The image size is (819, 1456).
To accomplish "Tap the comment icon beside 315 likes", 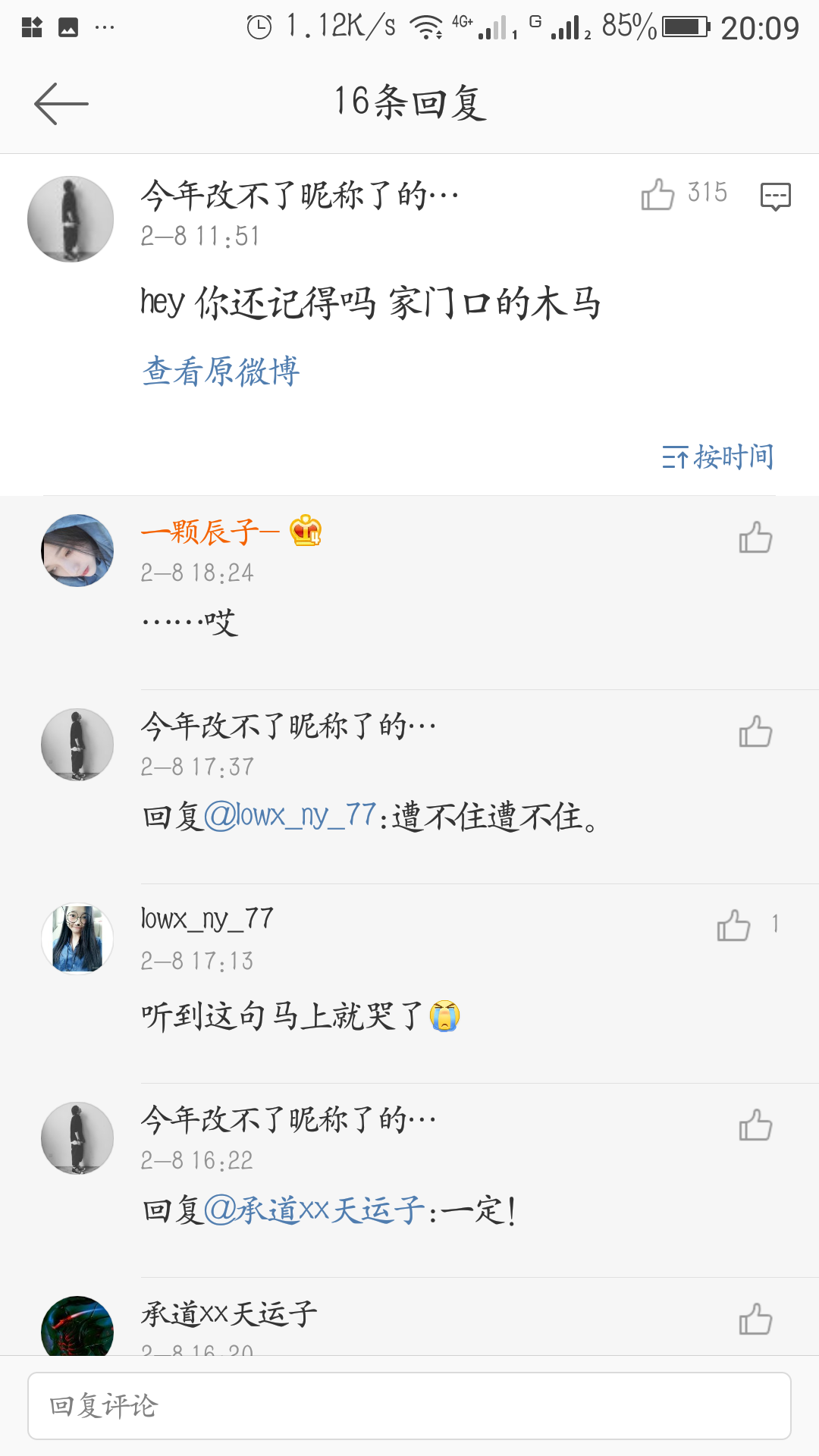I will coord(775,196).
